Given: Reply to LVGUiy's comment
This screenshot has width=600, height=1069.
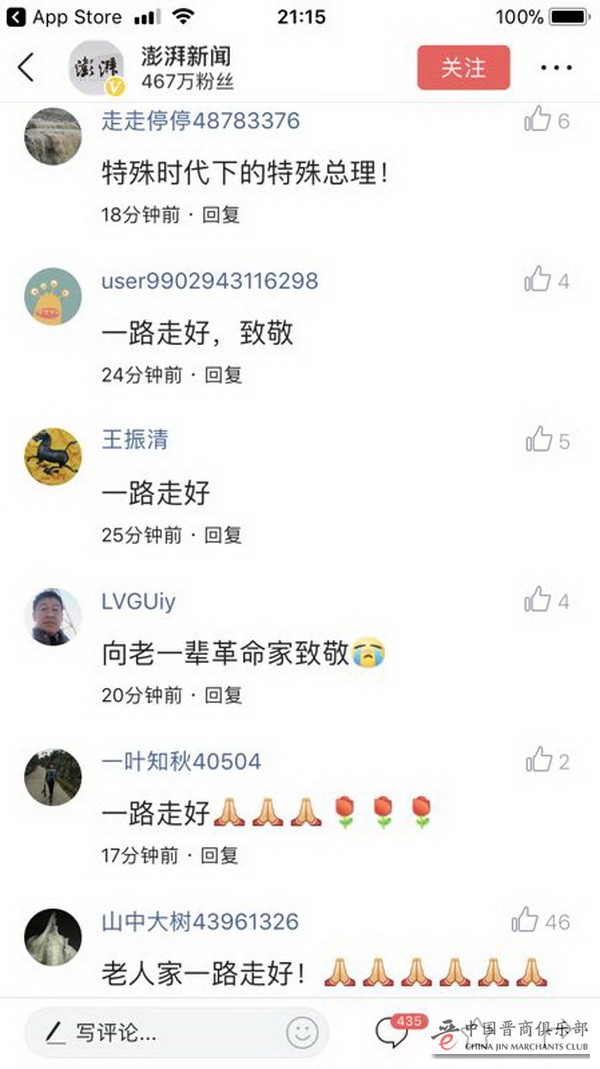Looking at the screenshot, I should point(223,695).
